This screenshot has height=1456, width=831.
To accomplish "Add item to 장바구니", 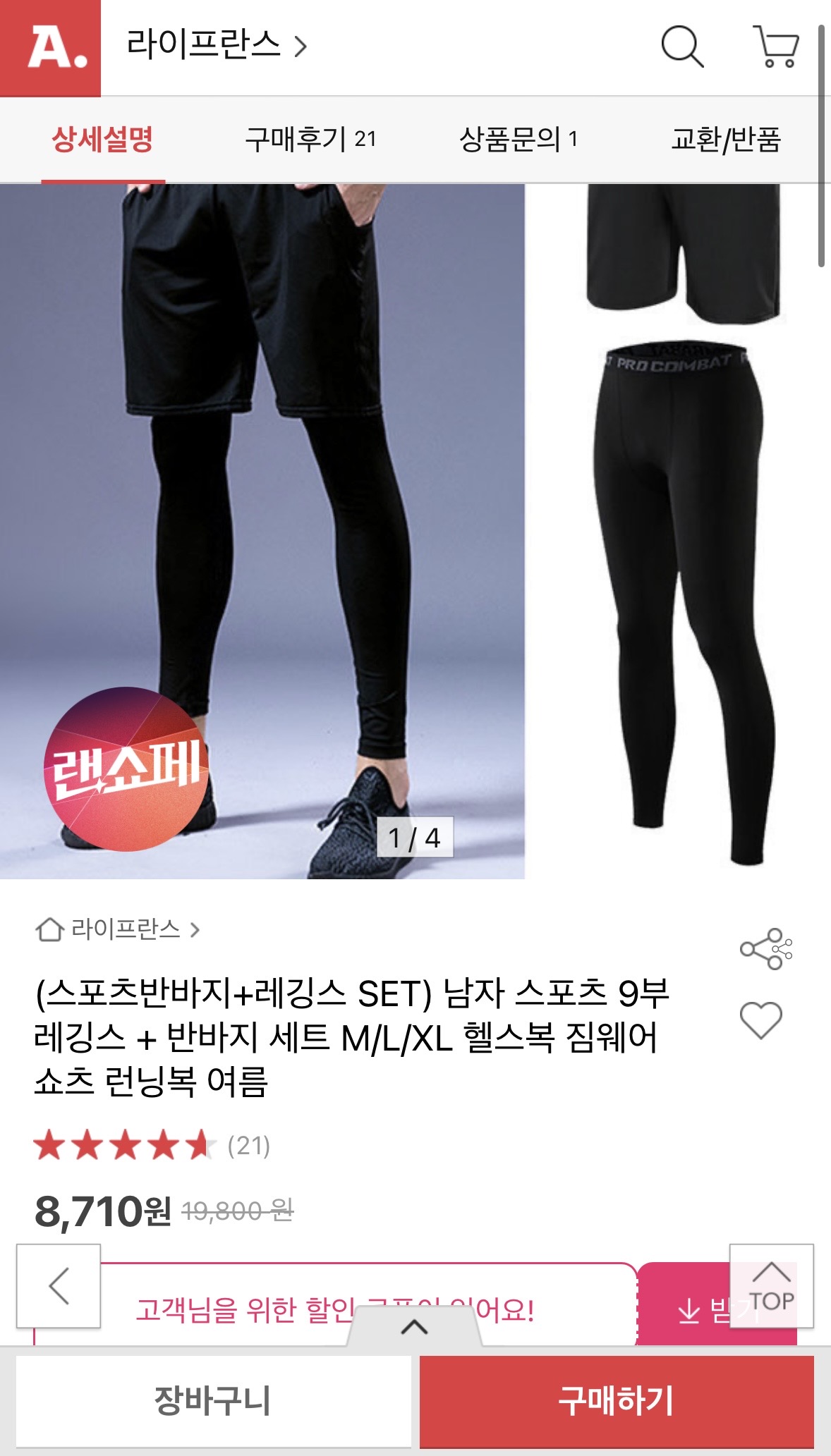I will coord(213,1400).
